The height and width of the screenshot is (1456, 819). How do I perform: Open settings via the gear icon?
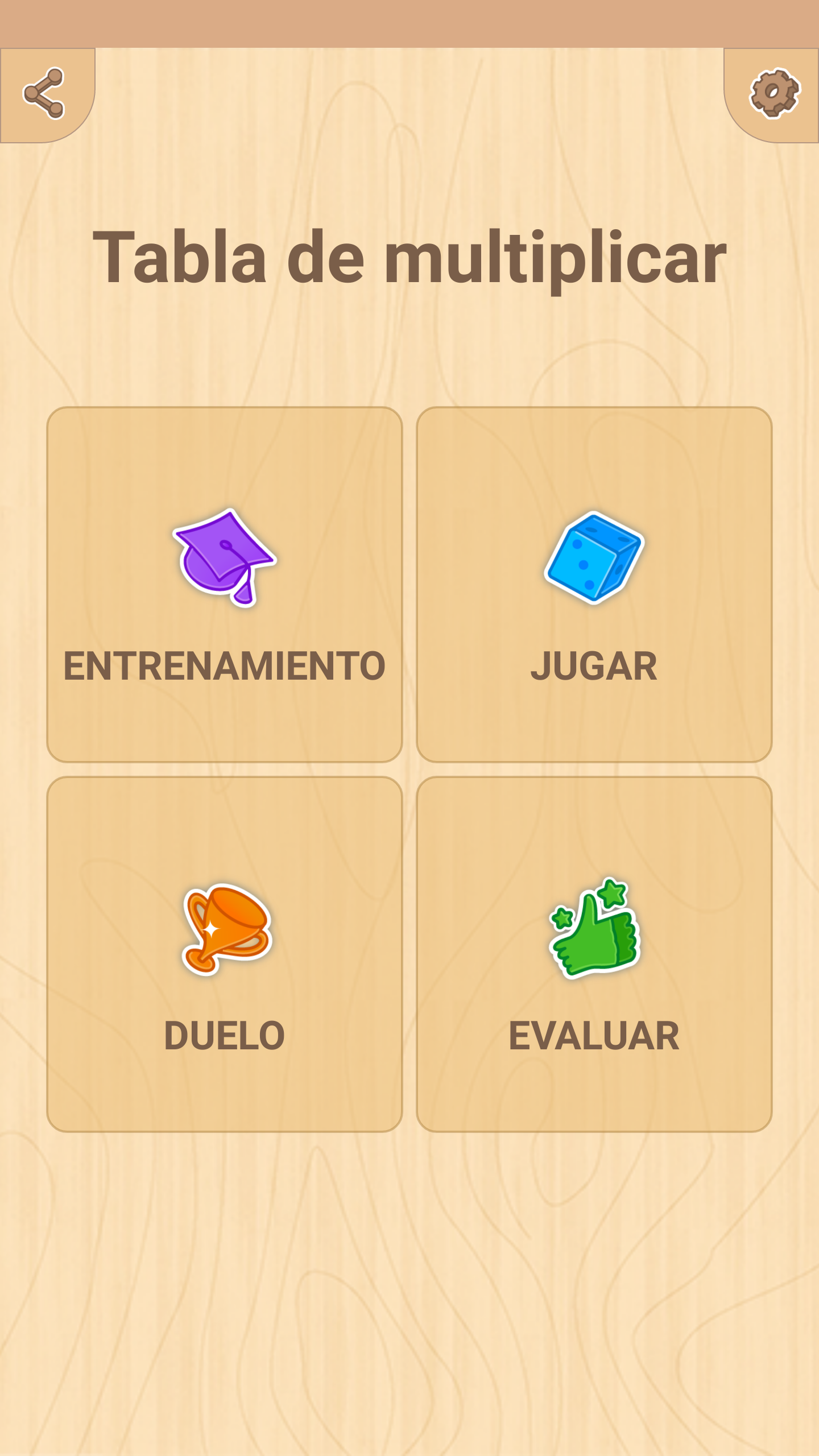click(x=774, y=94)
